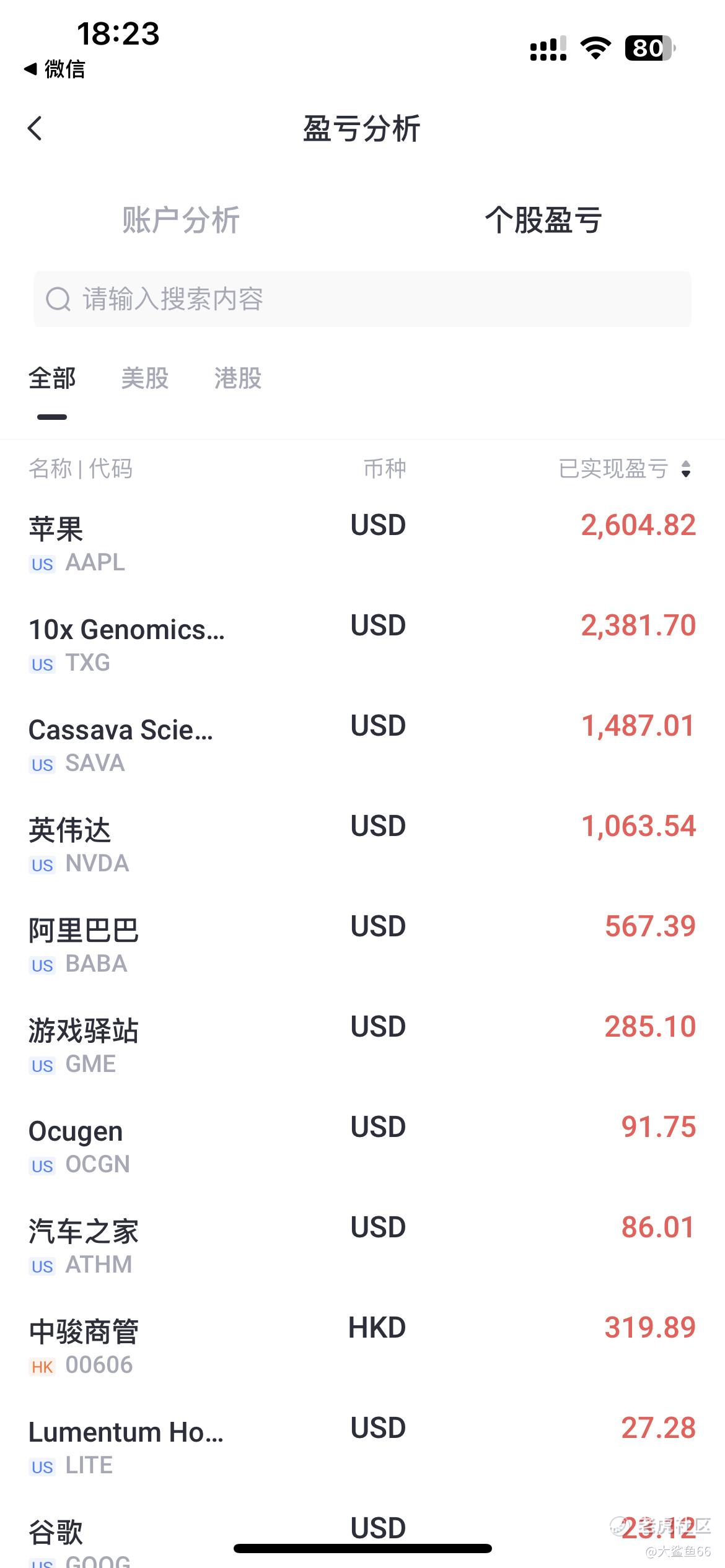725x1568 pixels.
Task: Show the 全部 filter
Action: tap(52, 378)
